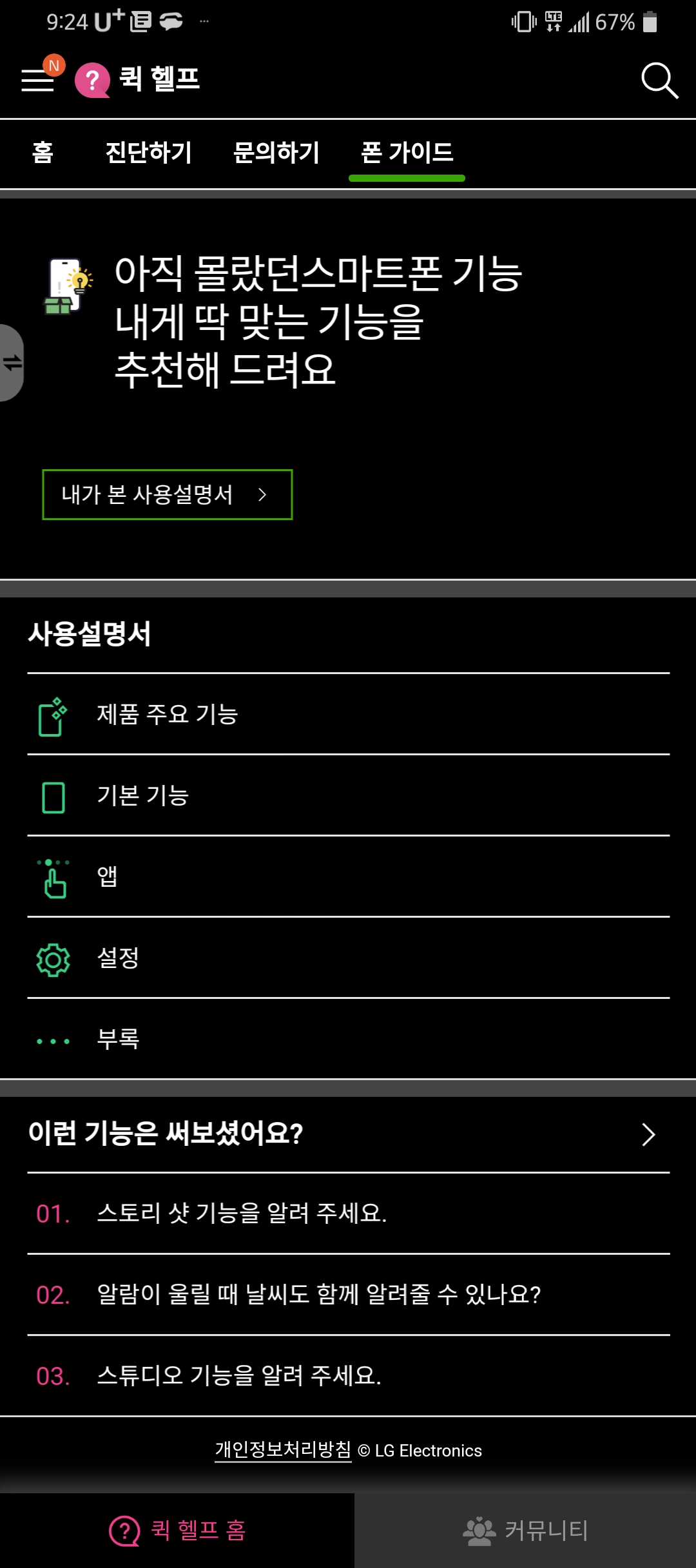The height and width of the screenshot is (1568, 696).
Task: Open the 개인정보처리방침 link
Action: coord(283,1450)
